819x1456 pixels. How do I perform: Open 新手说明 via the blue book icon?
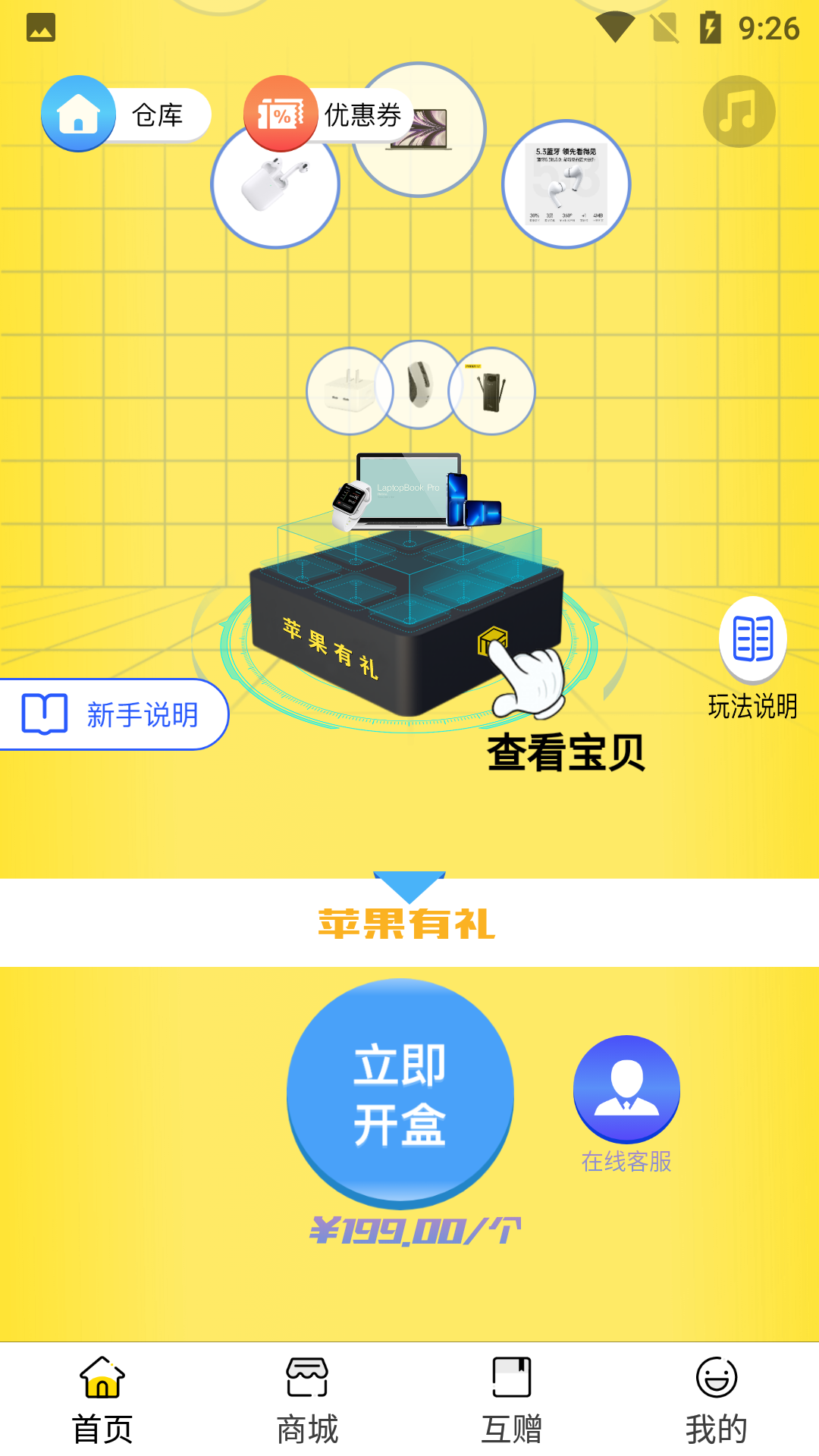click(x=45, y=712)
